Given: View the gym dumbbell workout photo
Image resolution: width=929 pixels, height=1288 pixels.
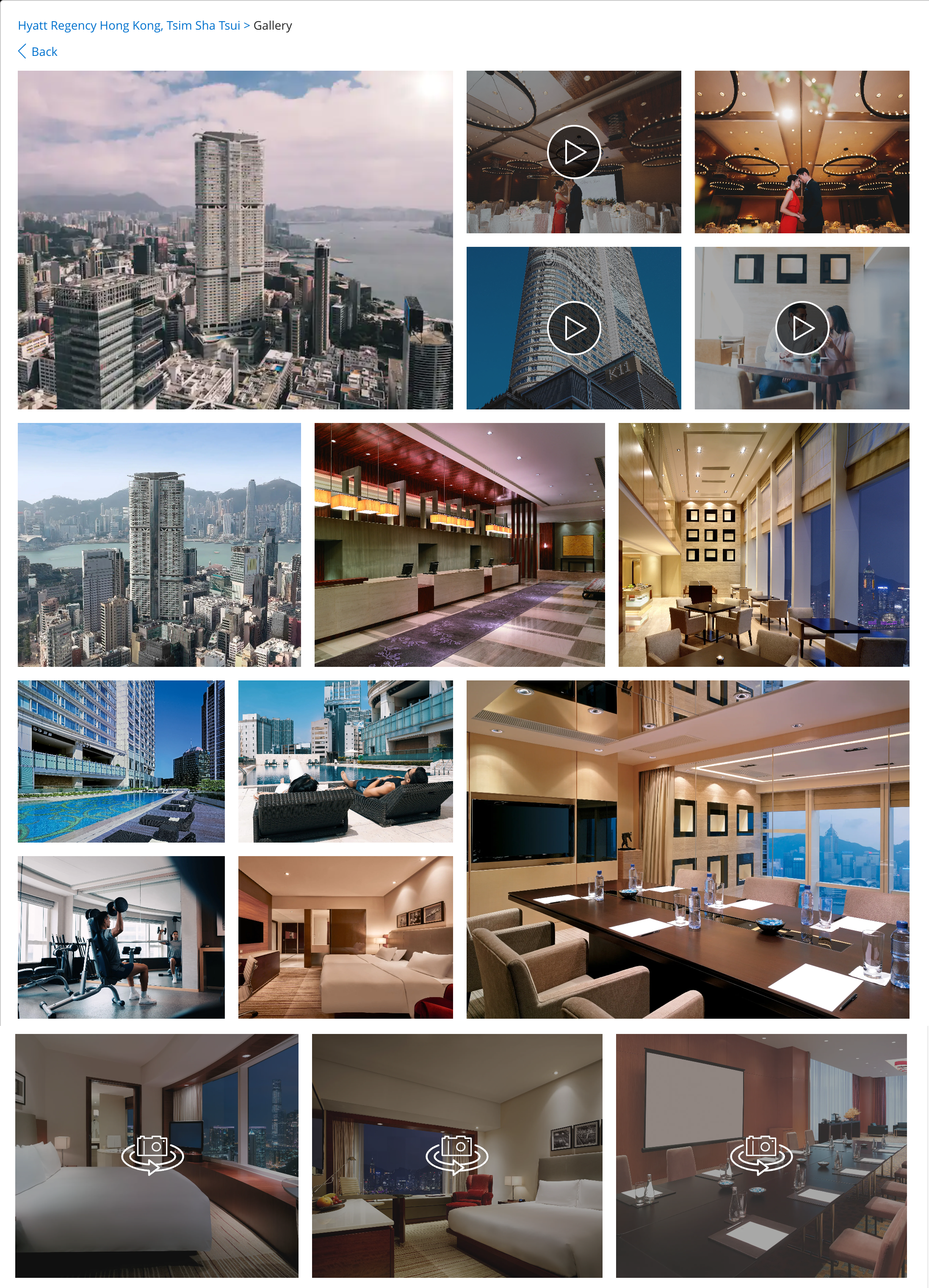Looking at the screenshot, I should click(121, 937).
